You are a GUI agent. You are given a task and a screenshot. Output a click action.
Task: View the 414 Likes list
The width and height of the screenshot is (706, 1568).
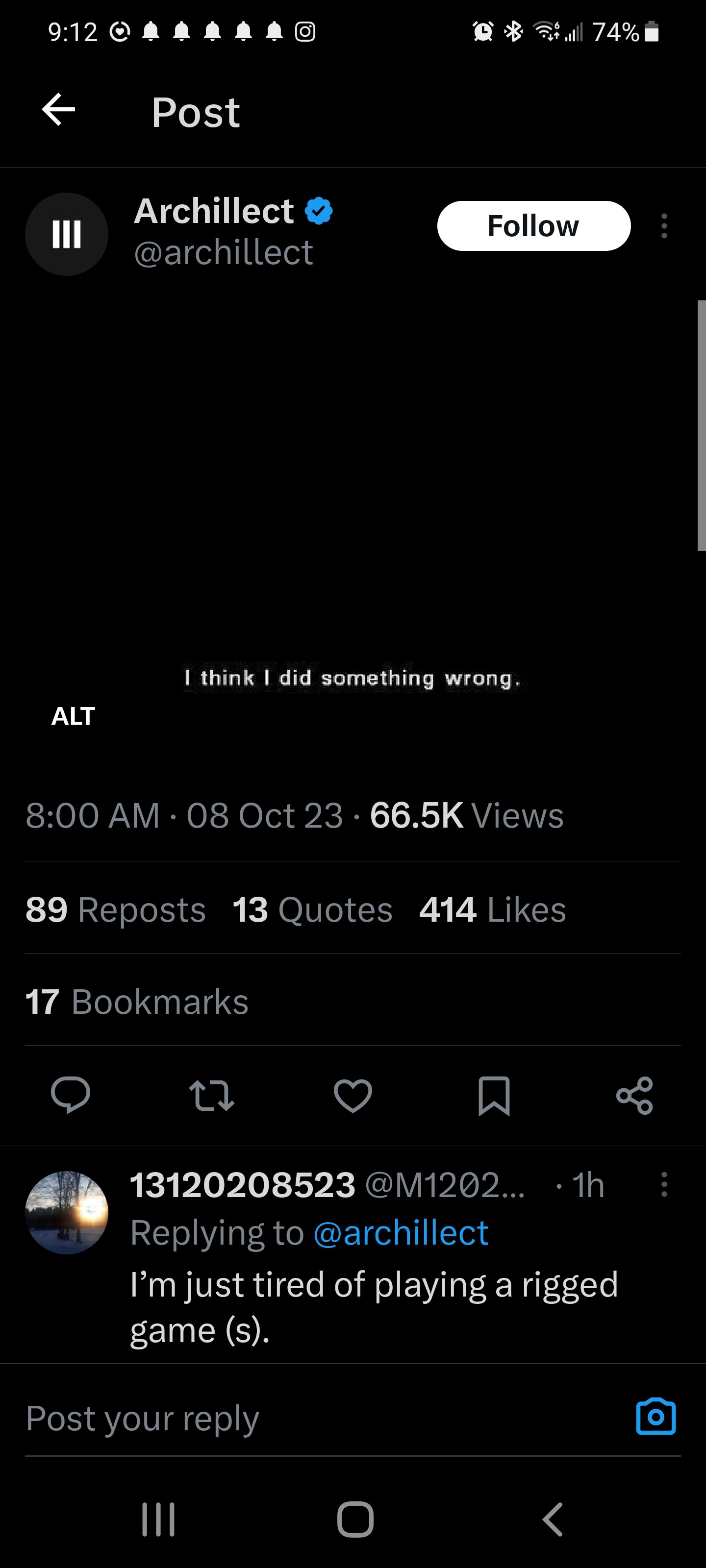(492, 909)
